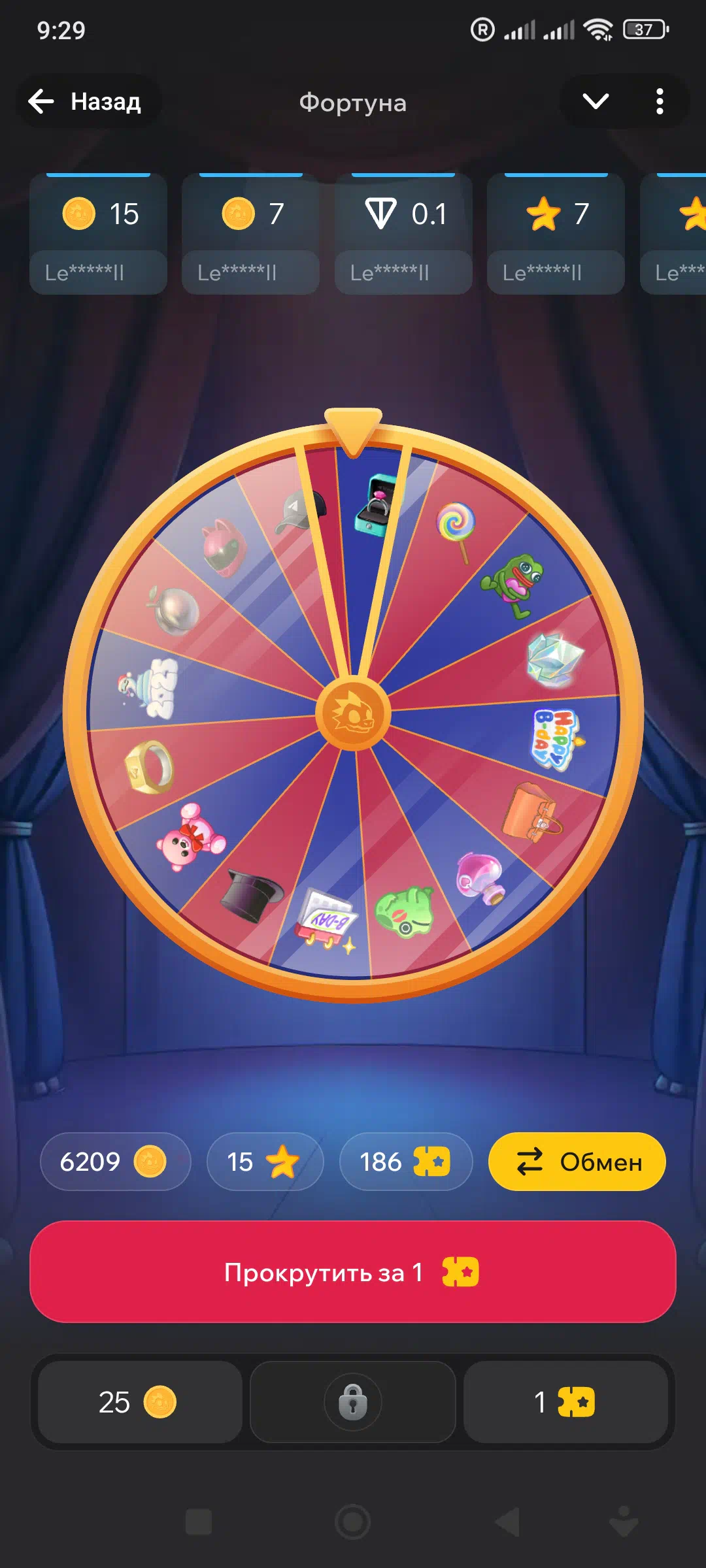Go back with the Назад button
The height and width of the screenshot is (1568, 706).
pyautogui.click(x=88, y=102)
